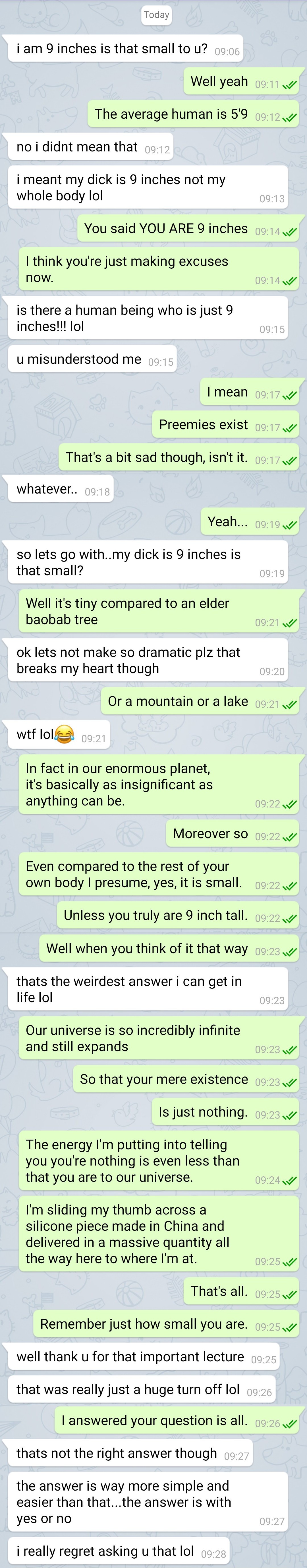
Task: Tap the 'i really regret asking u that lol' message
Action: click(119, 1551)
